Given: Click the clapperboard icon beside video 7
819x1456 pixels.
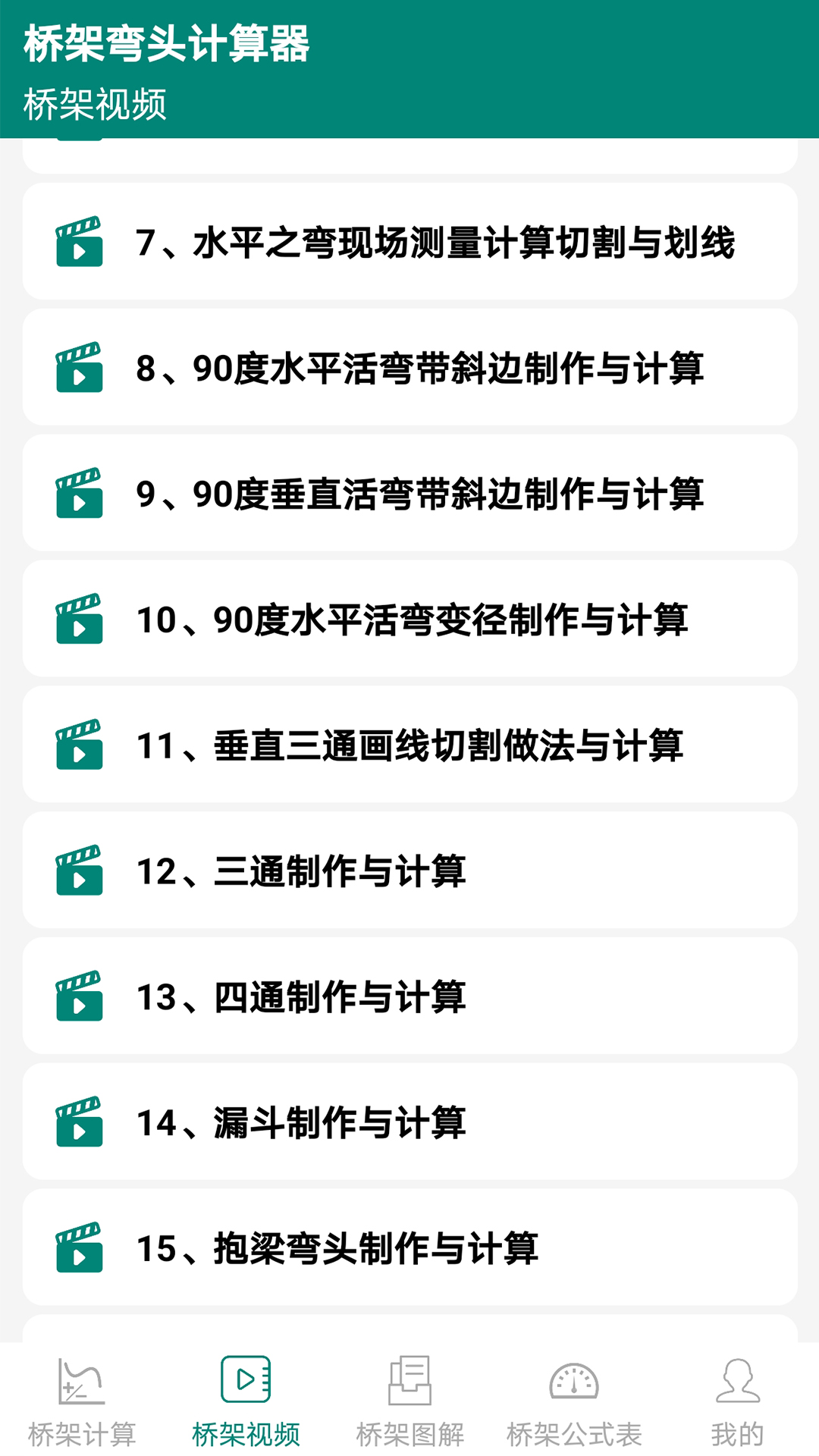Looking at the screenshot, I should [x=80, y=244].
